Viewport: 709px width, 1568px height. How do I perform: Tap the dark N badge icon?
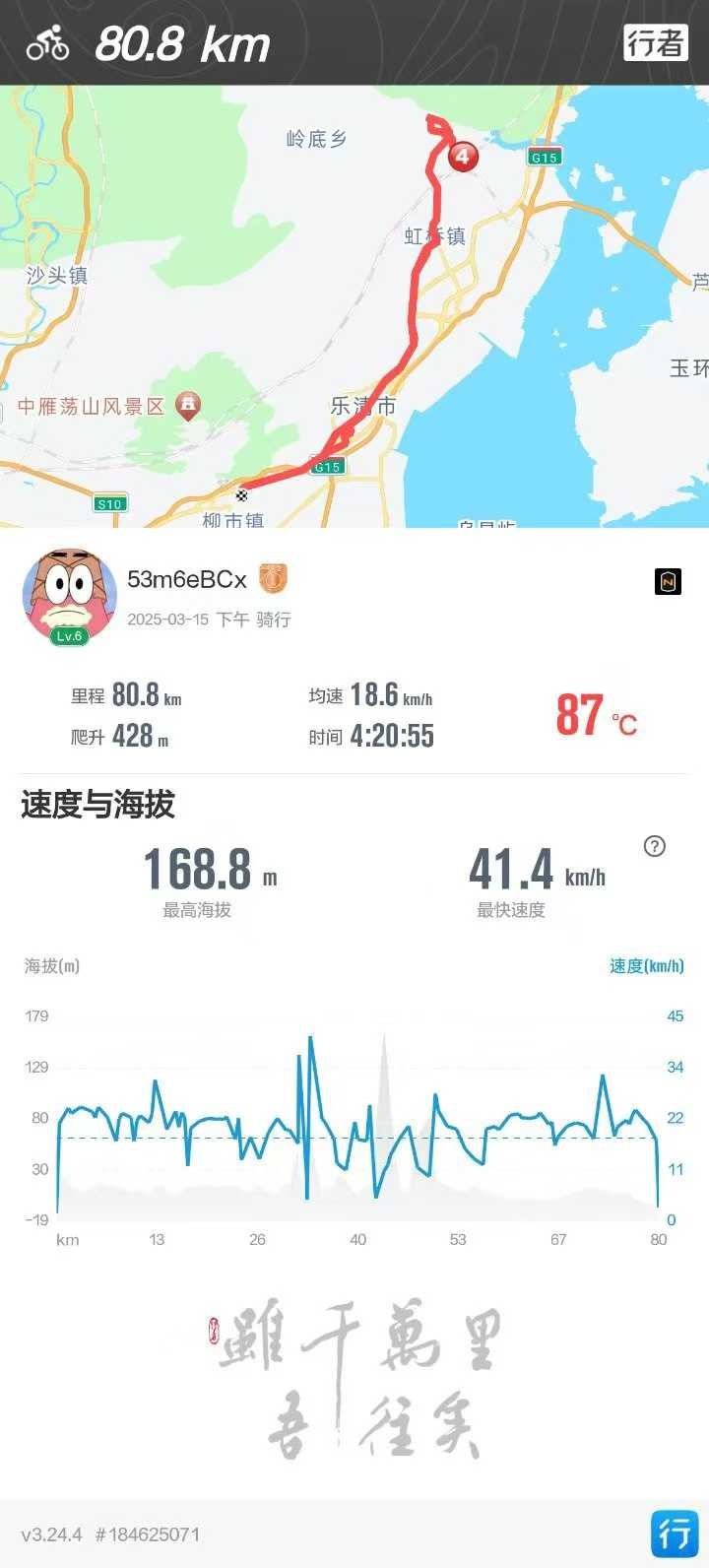coord(666,583)
